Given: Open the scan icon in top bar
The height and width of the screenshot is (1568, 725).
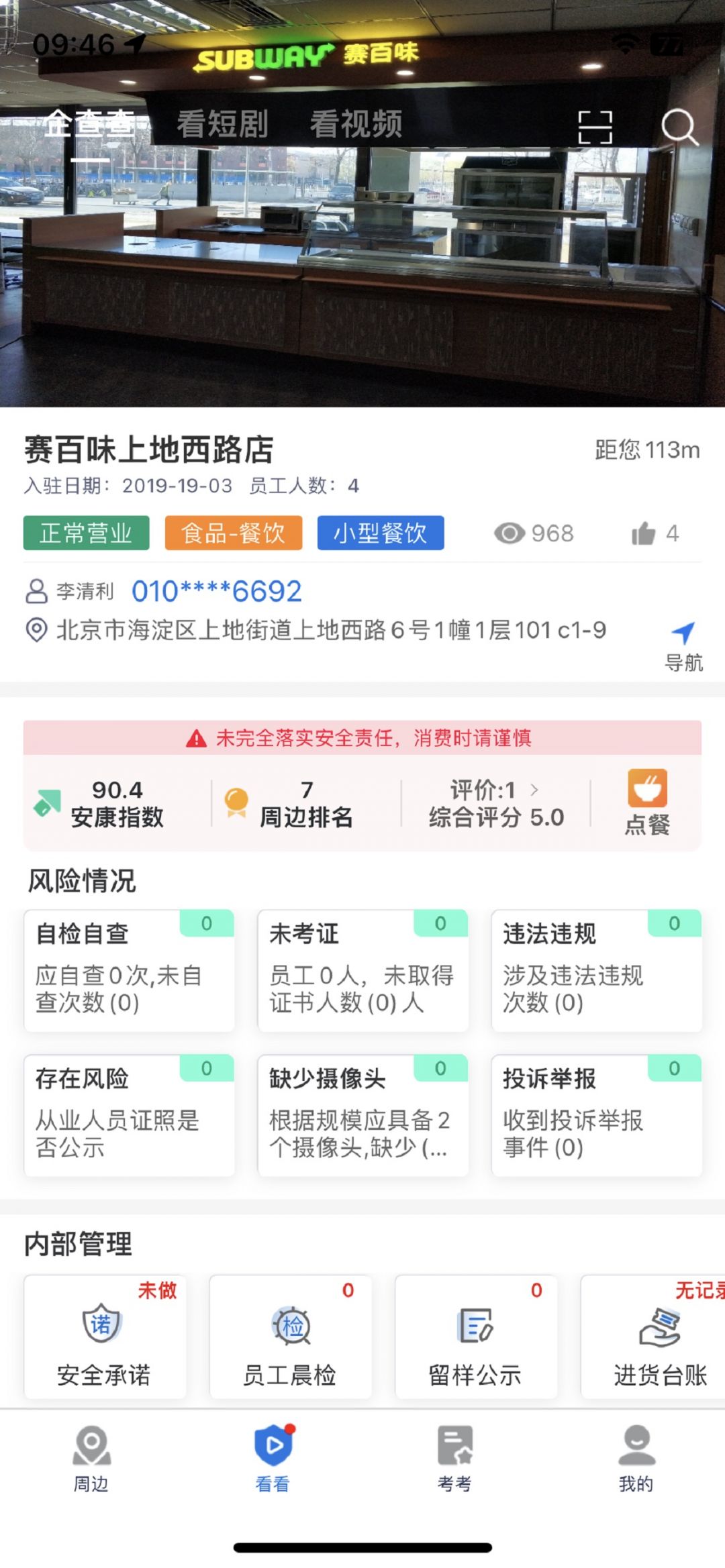Looking at the screenshot, I should pos(595,127).
